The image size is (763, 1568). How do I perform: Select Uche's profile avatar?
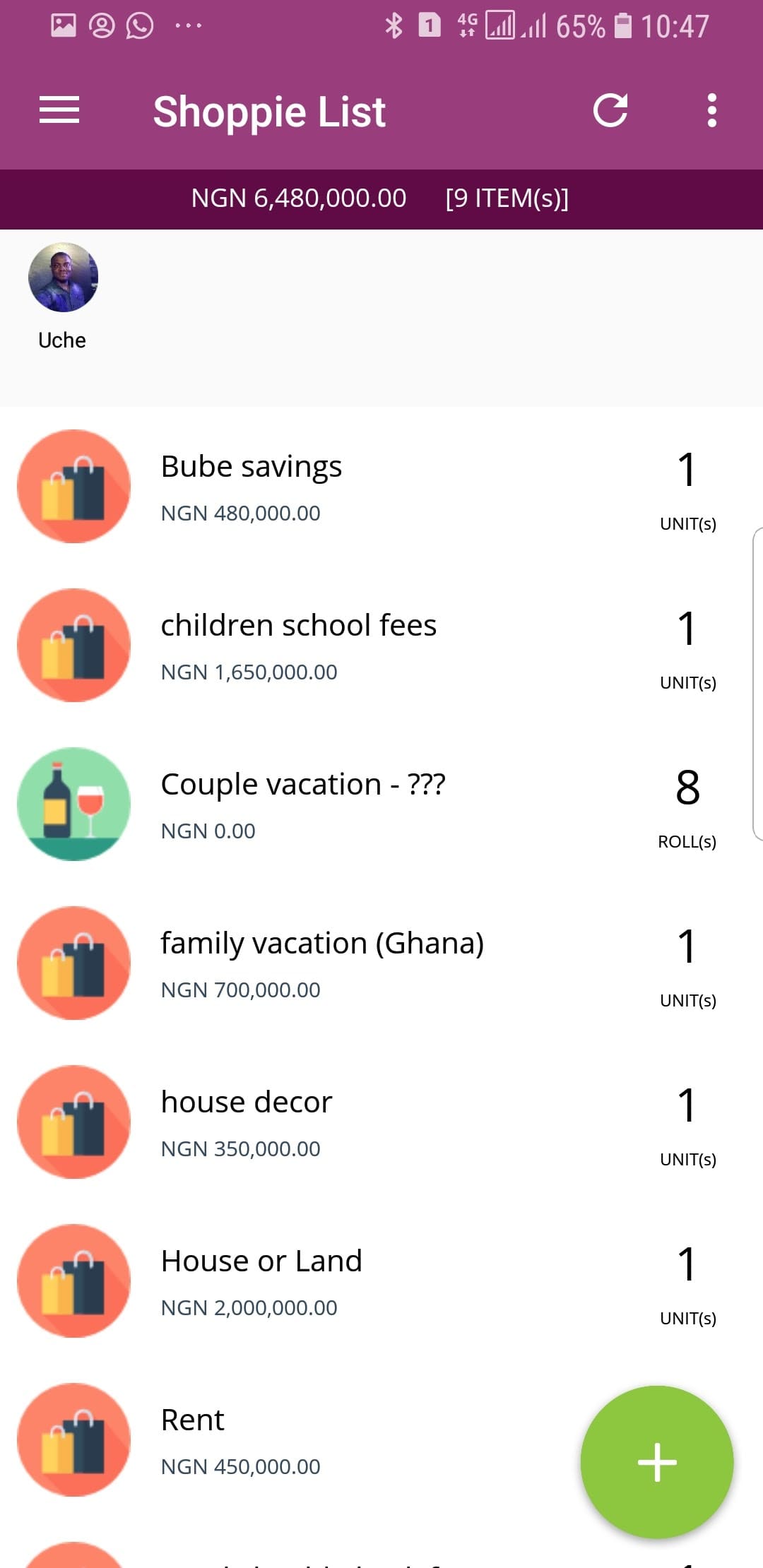pyautogui.click(x=63, y=278)
